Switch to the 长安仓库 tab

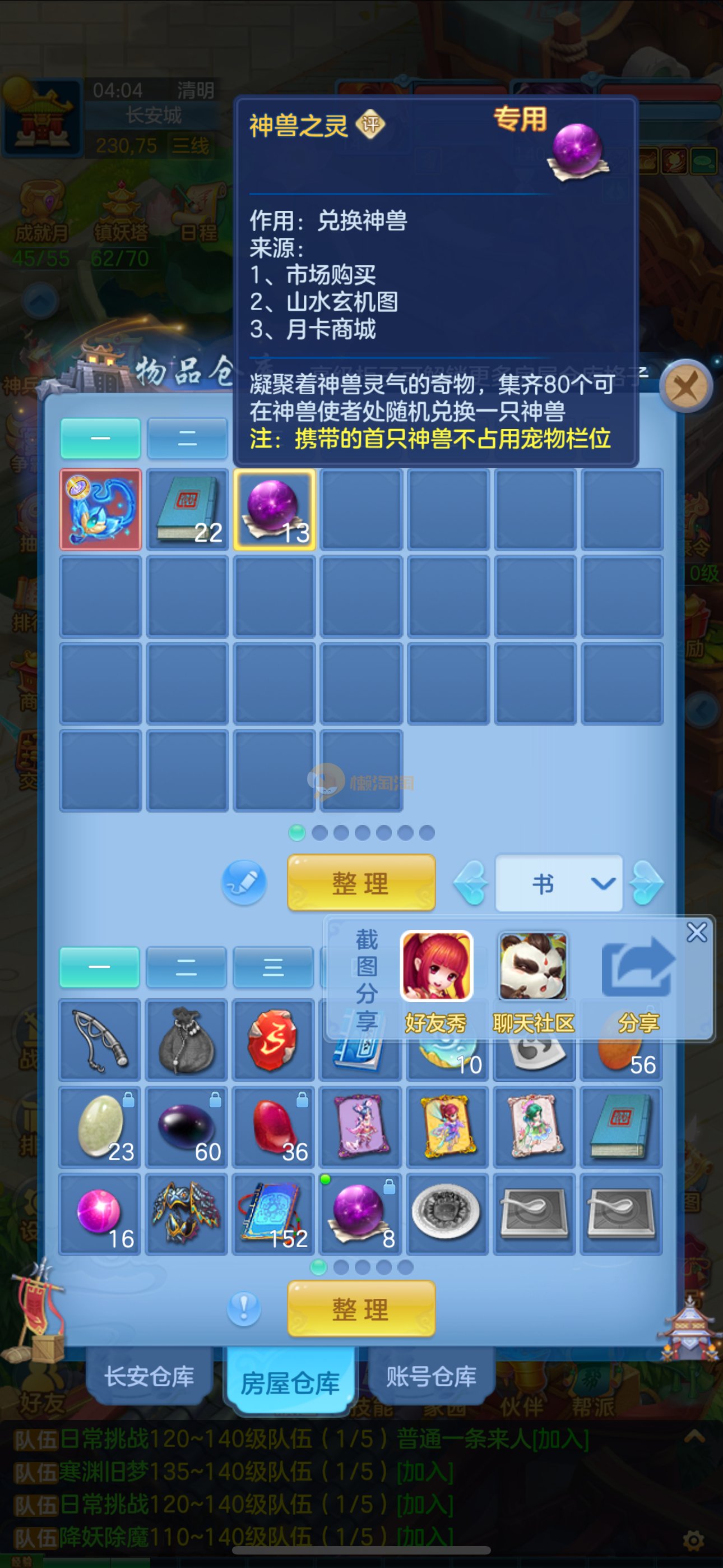(149, 1376)
